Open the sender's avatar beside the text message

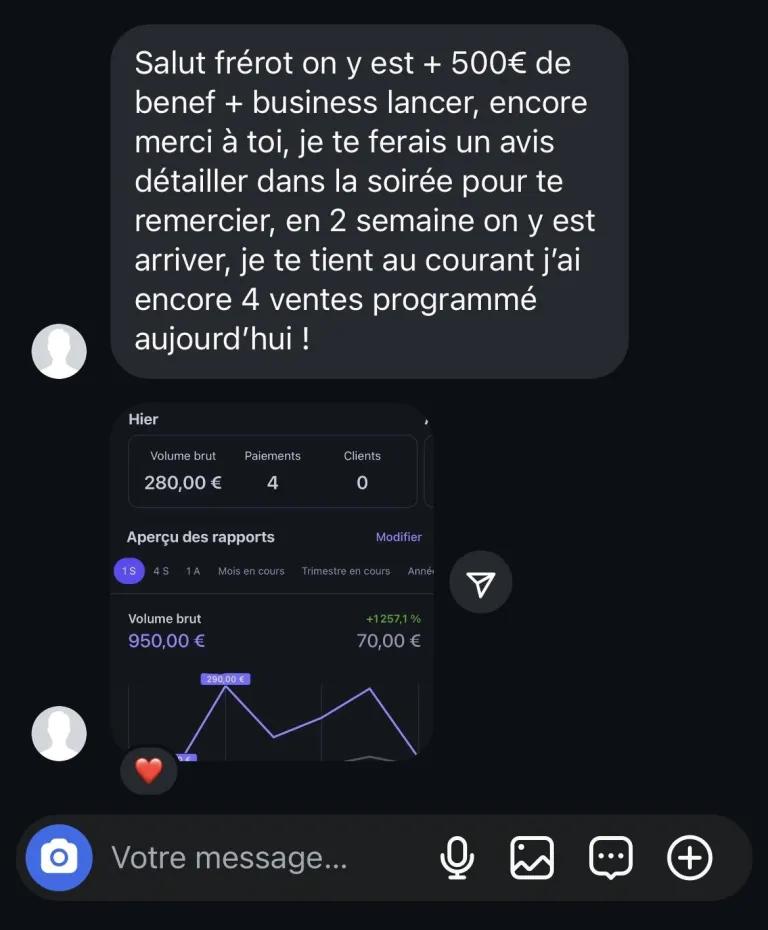[x=59, y=351]
